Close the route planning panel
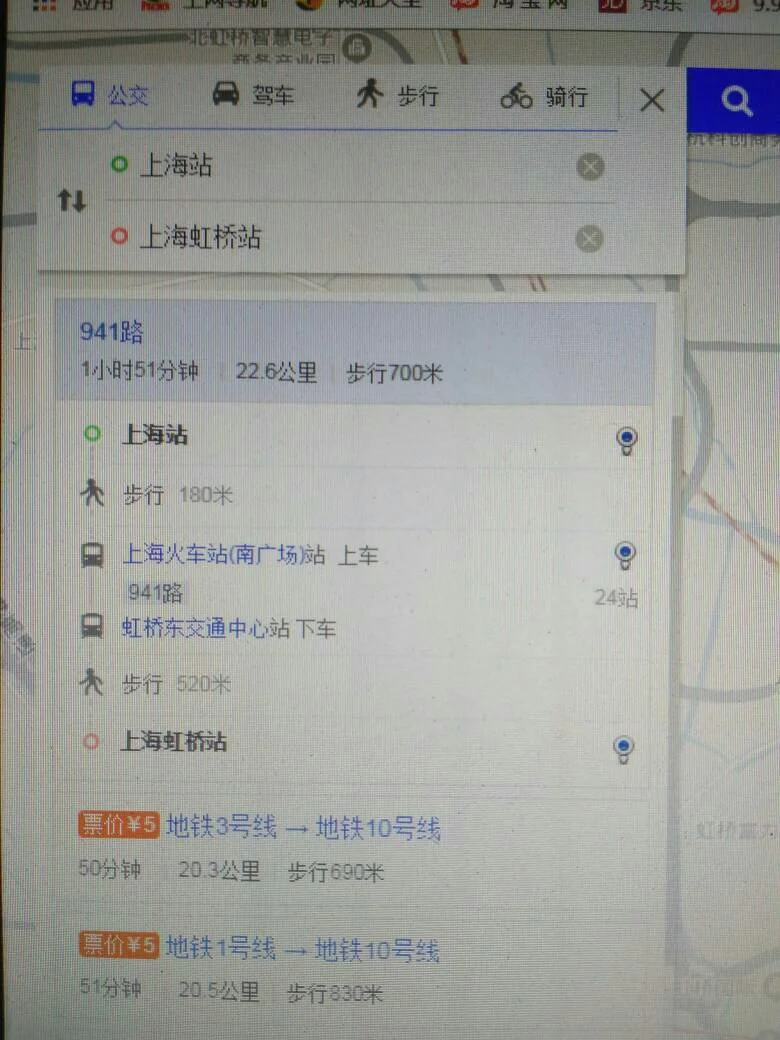Screen dimensions: 780x1040 click(x=652, y=100)
